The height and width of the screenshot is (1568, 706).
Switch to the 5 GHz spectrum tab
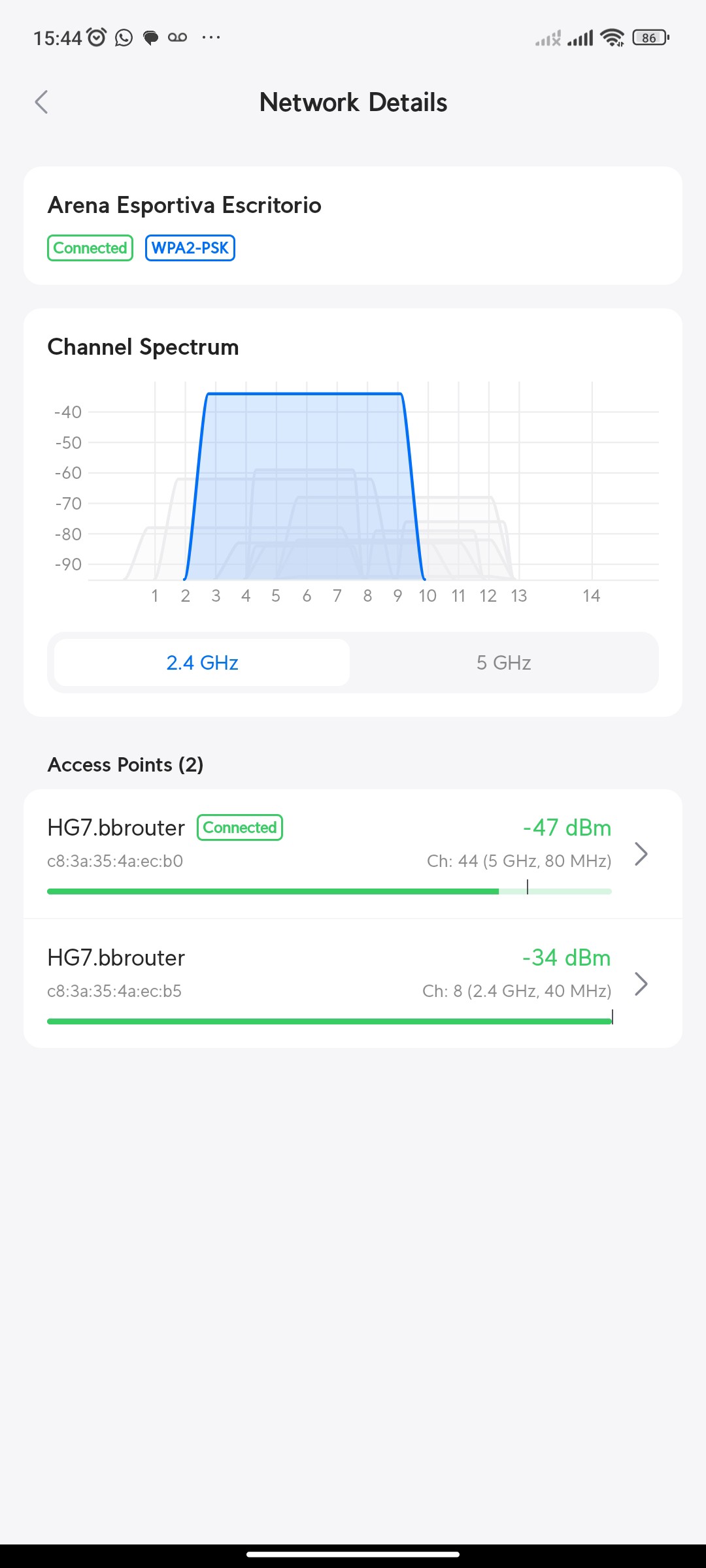[503, 662]
